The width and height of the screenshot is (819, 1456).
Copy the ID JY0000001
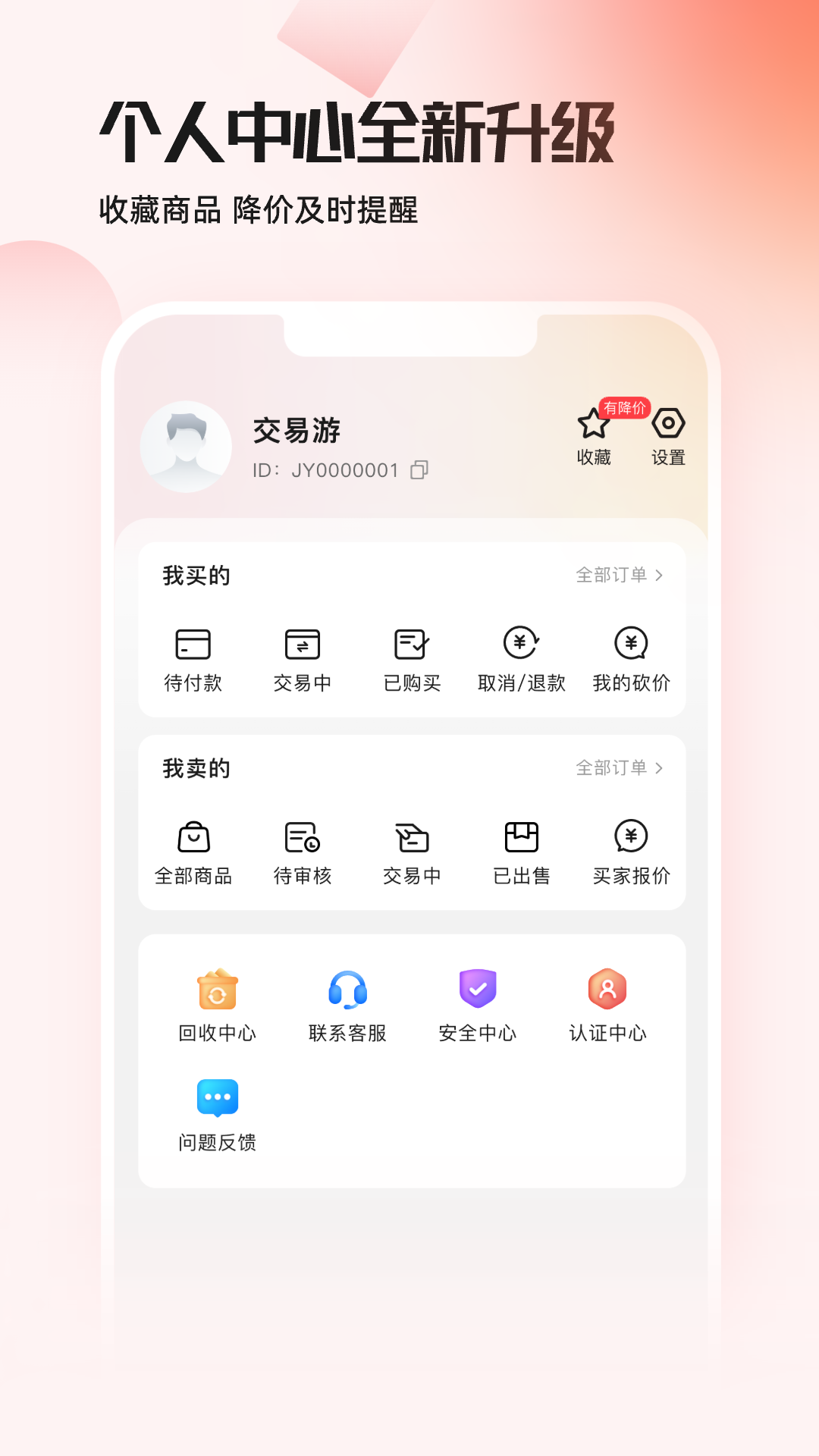[x=419, y=470]
